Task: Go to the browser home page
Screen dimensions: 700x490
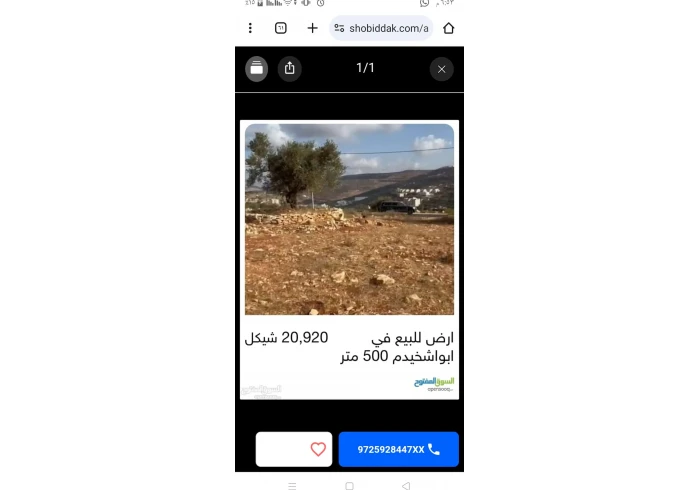Action: click(x=449, y=28)
